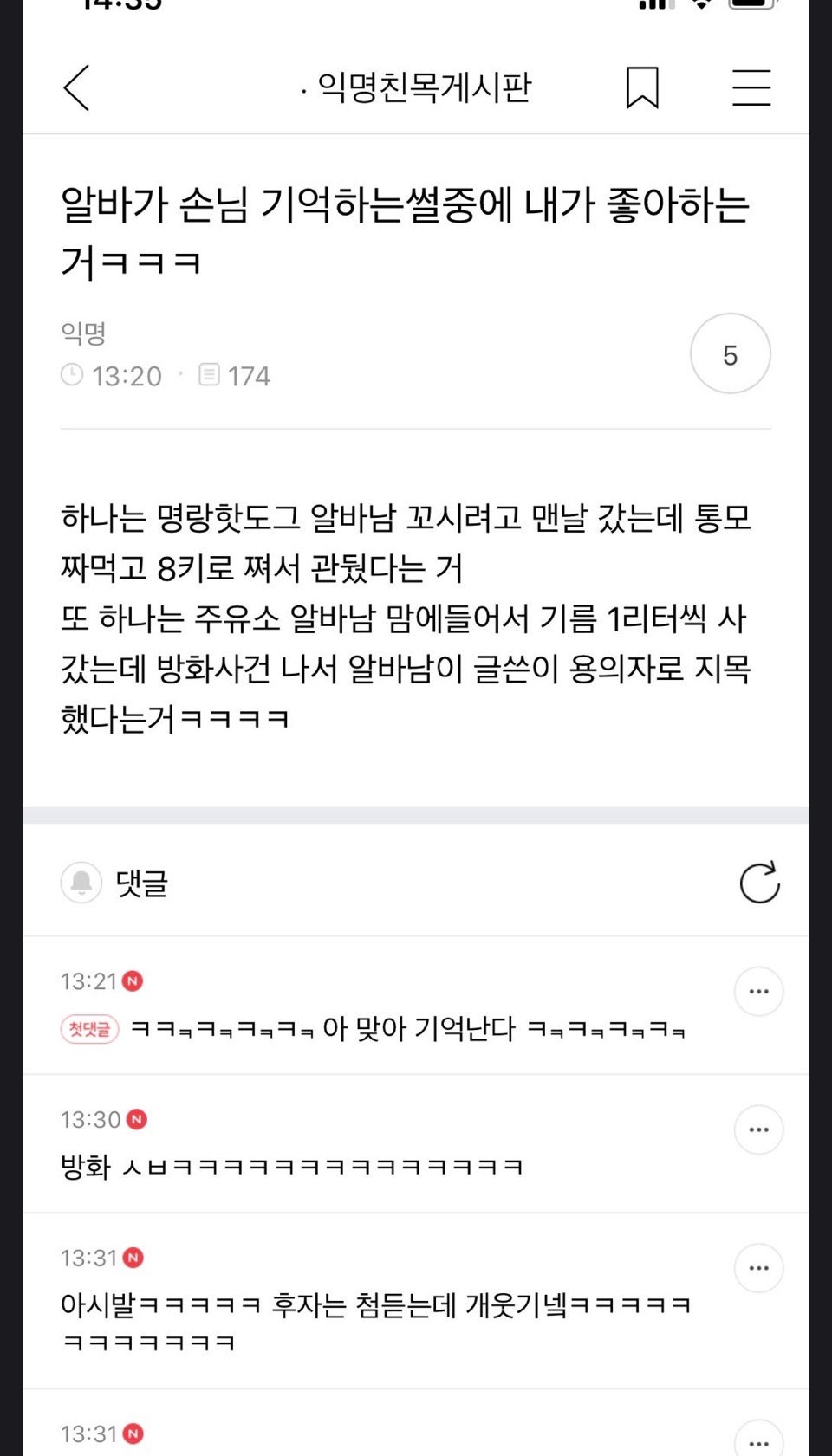This screenshot has height=1456, width=832.
Task: Open options for the 13:21 comment
Action: 759,991
